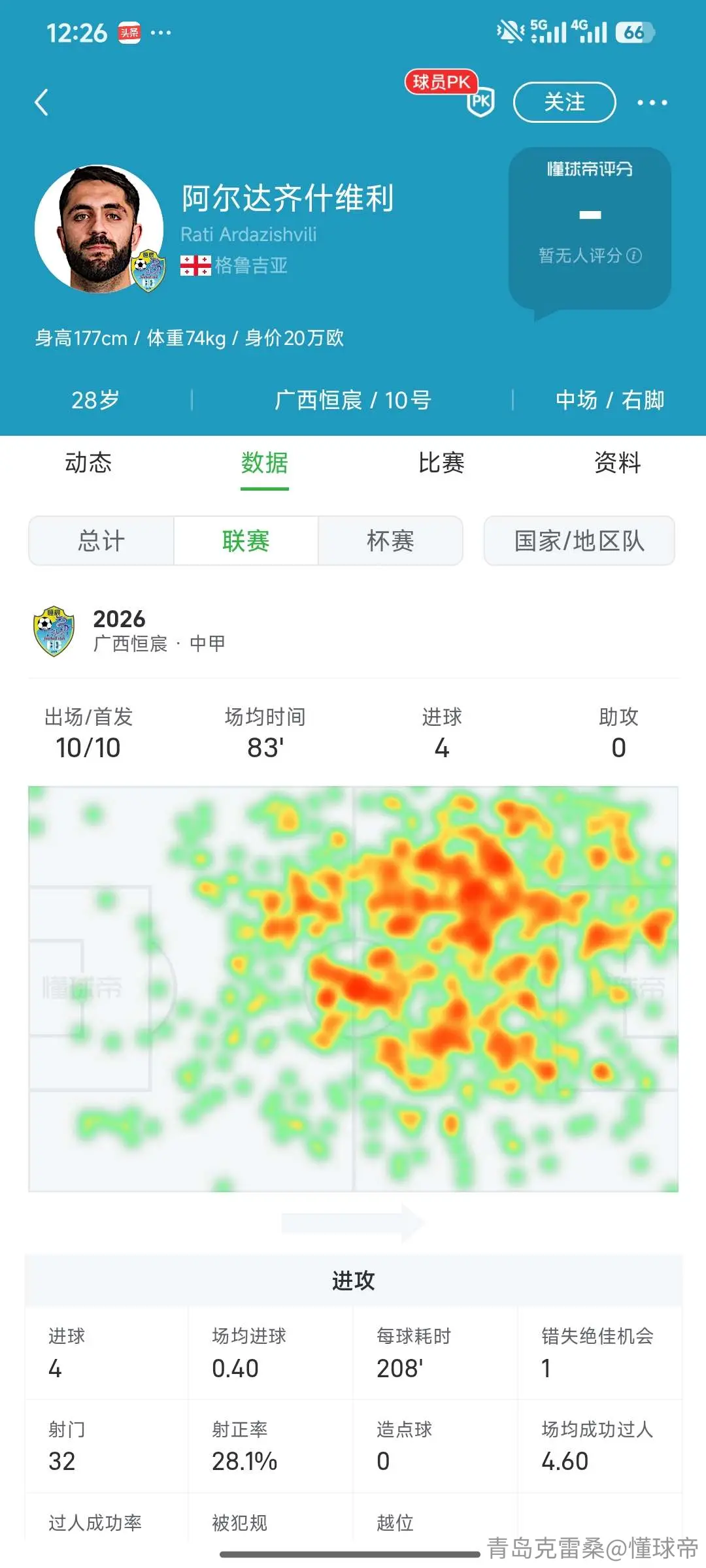Follow the player with 关注 button
This screenshot has width=706, height=1568.
click(x=565, y=102)
